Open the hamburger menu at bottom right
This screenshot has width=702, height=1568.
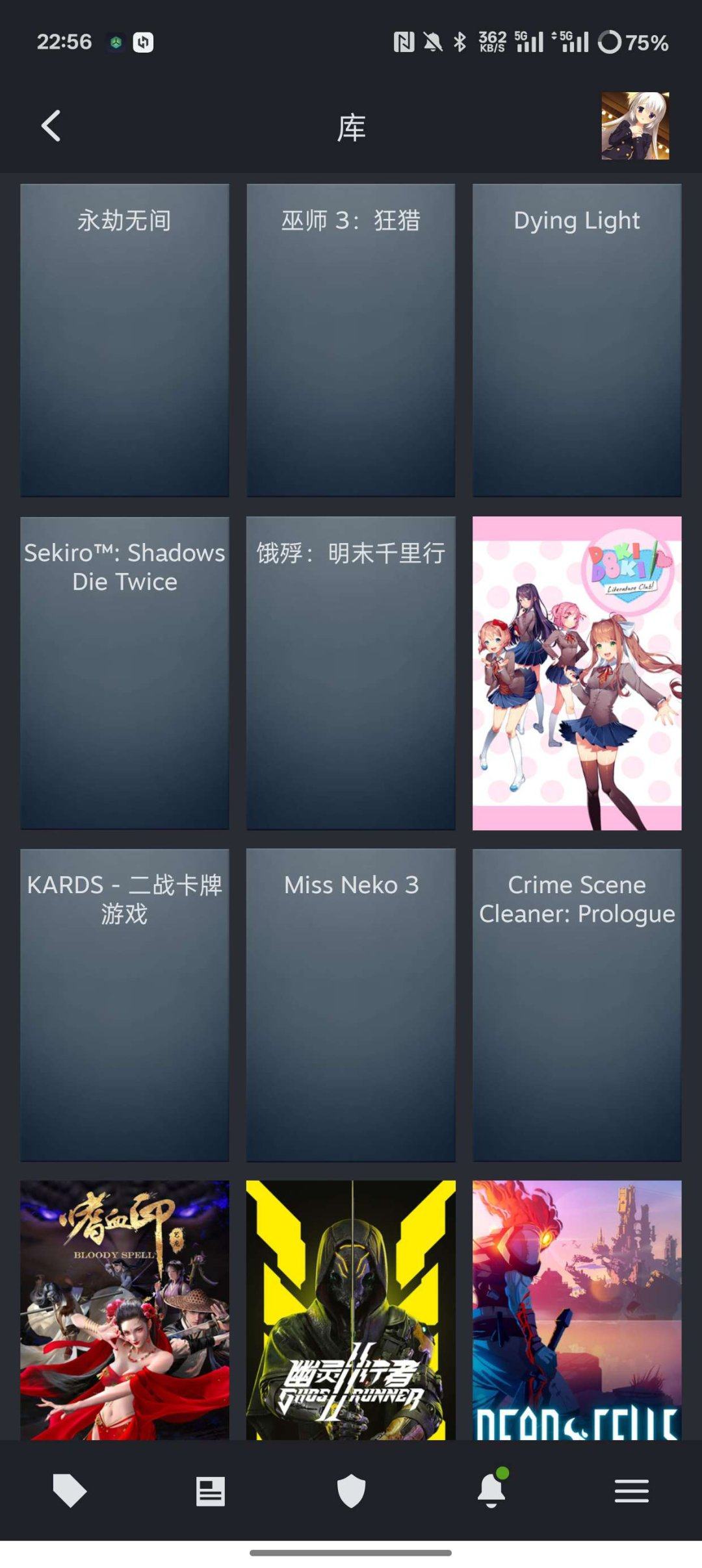point(631,1491)
